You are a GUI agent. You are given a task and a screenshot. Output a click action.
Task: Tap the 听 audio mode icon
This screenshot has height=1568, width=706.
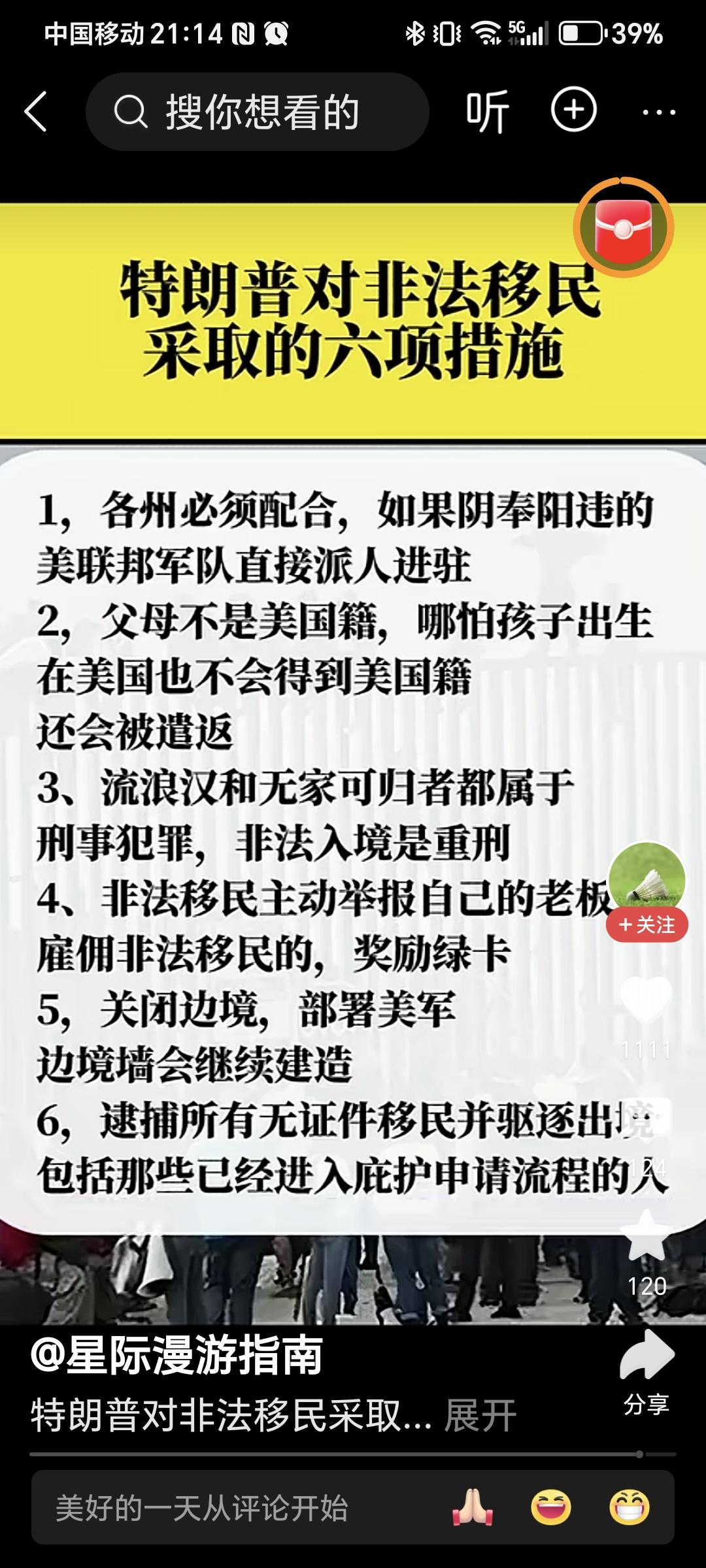tap(486, 111)
